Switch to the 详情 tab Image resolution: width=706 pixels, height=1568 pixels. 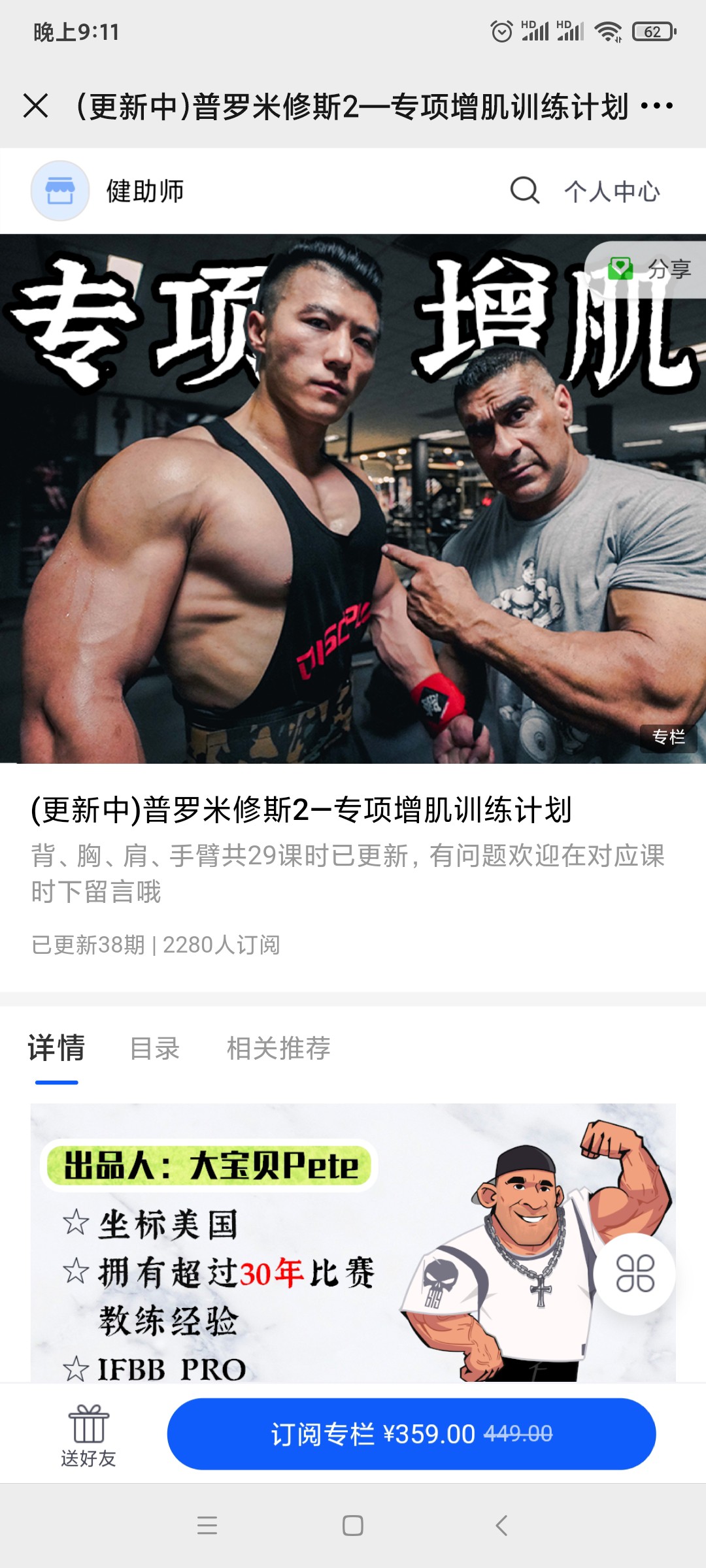tap(56, 1048)
